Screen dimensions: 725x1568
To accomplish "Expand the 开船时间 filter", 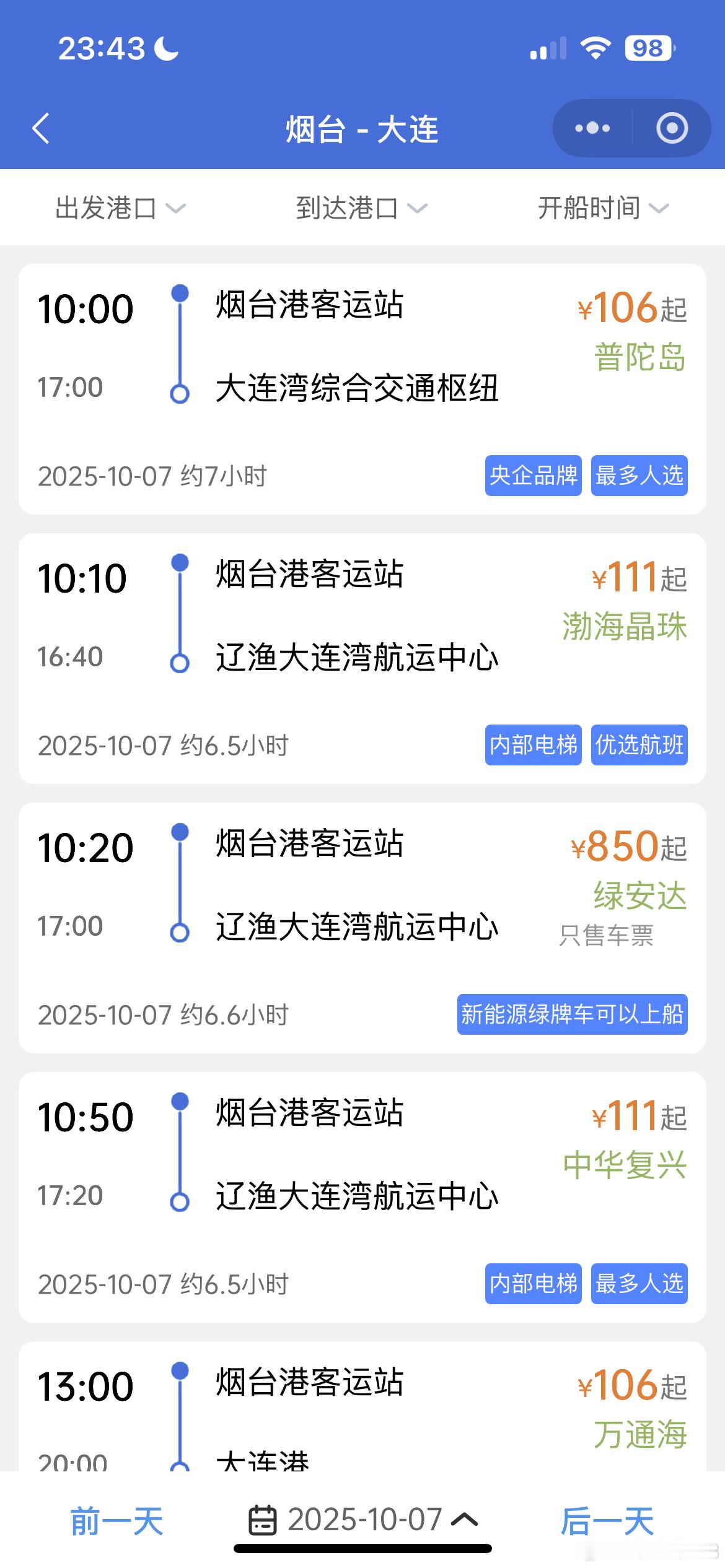I will pos(603,208).
